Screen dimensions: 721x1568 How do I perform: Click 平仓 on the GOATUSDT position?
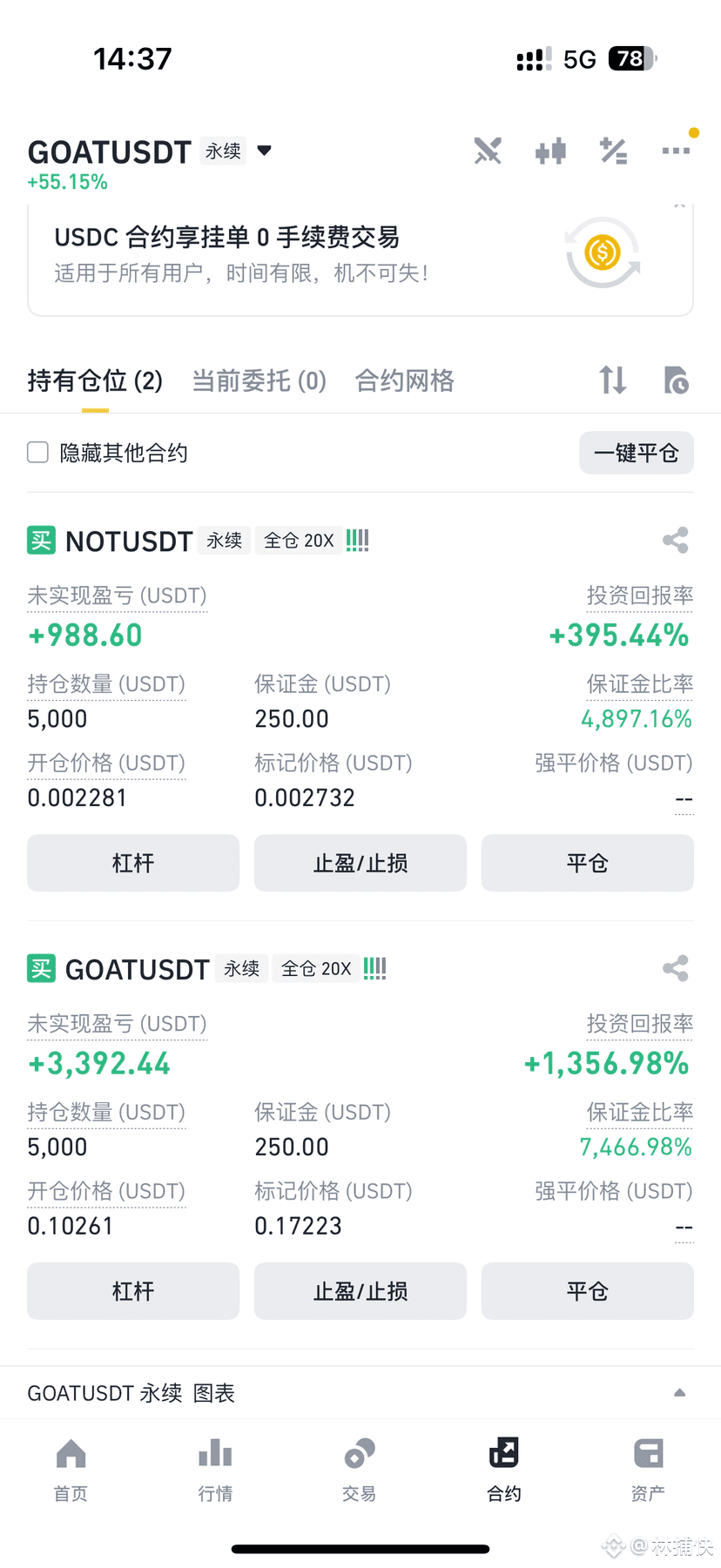(x=587, y=1291)
